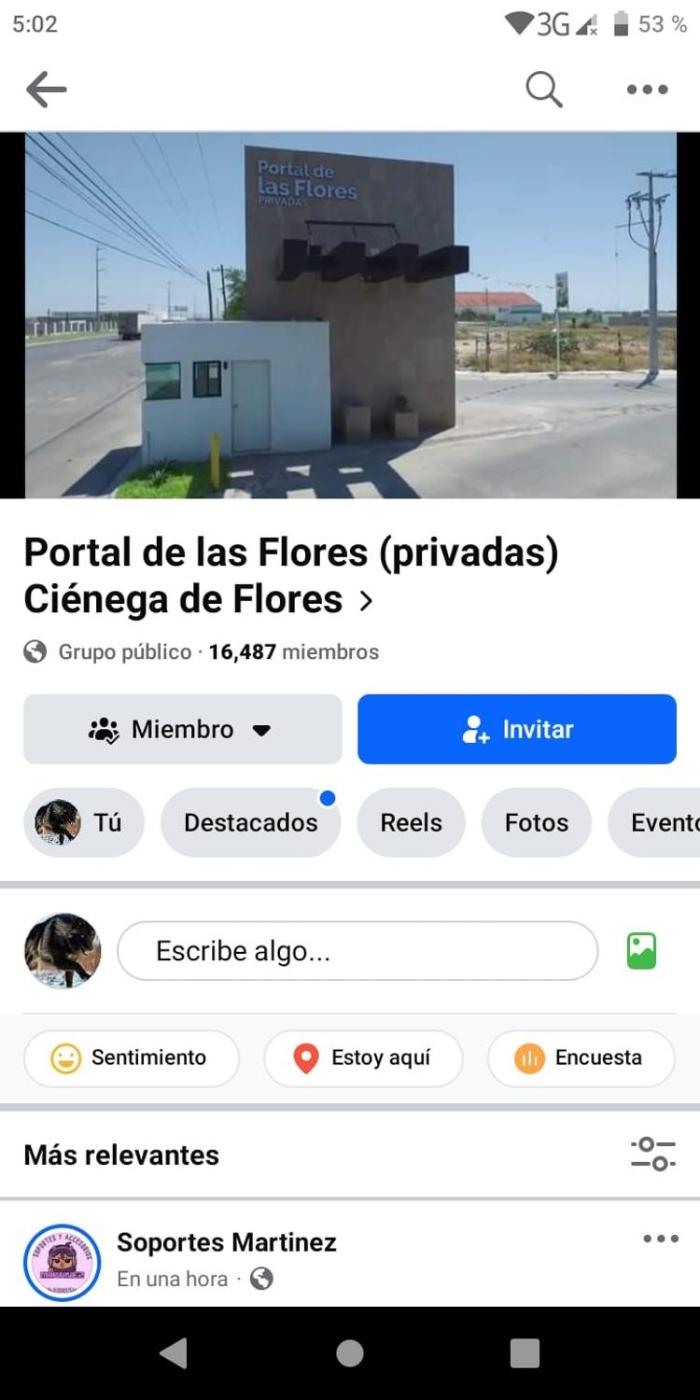Select the Tú chip

tap(84, 822)
